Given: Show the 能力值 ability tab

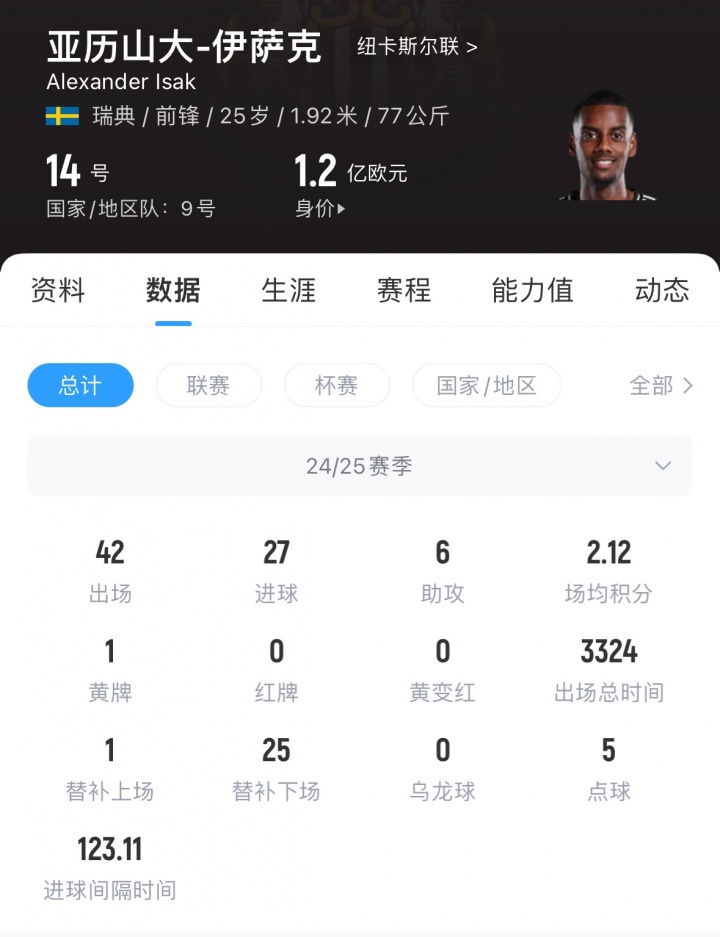Looking at the screenshot, I should [532, 290].
